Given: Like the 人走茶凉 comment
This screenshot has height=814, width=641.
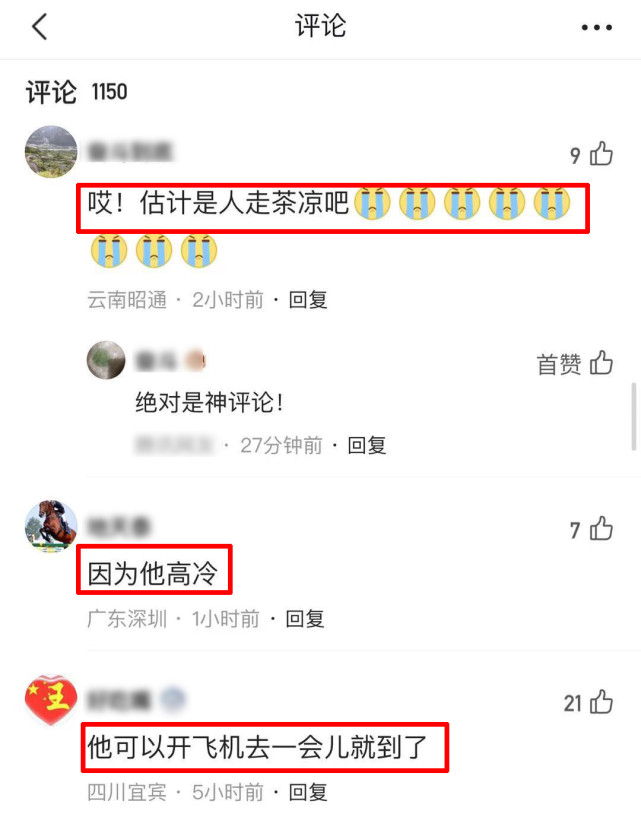Looking at the screenshot, I should click(600, 154).
